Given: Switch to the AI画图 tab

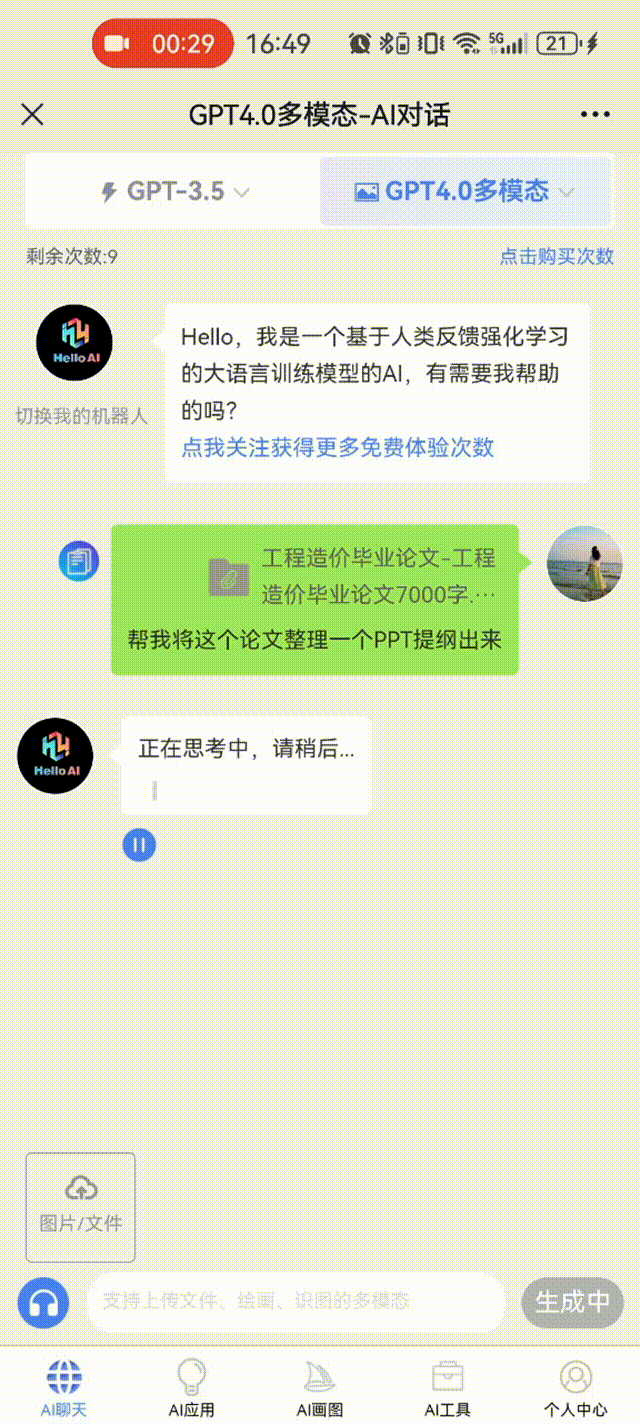Looking at the screenshot, I should click(x=319, y=1388).
